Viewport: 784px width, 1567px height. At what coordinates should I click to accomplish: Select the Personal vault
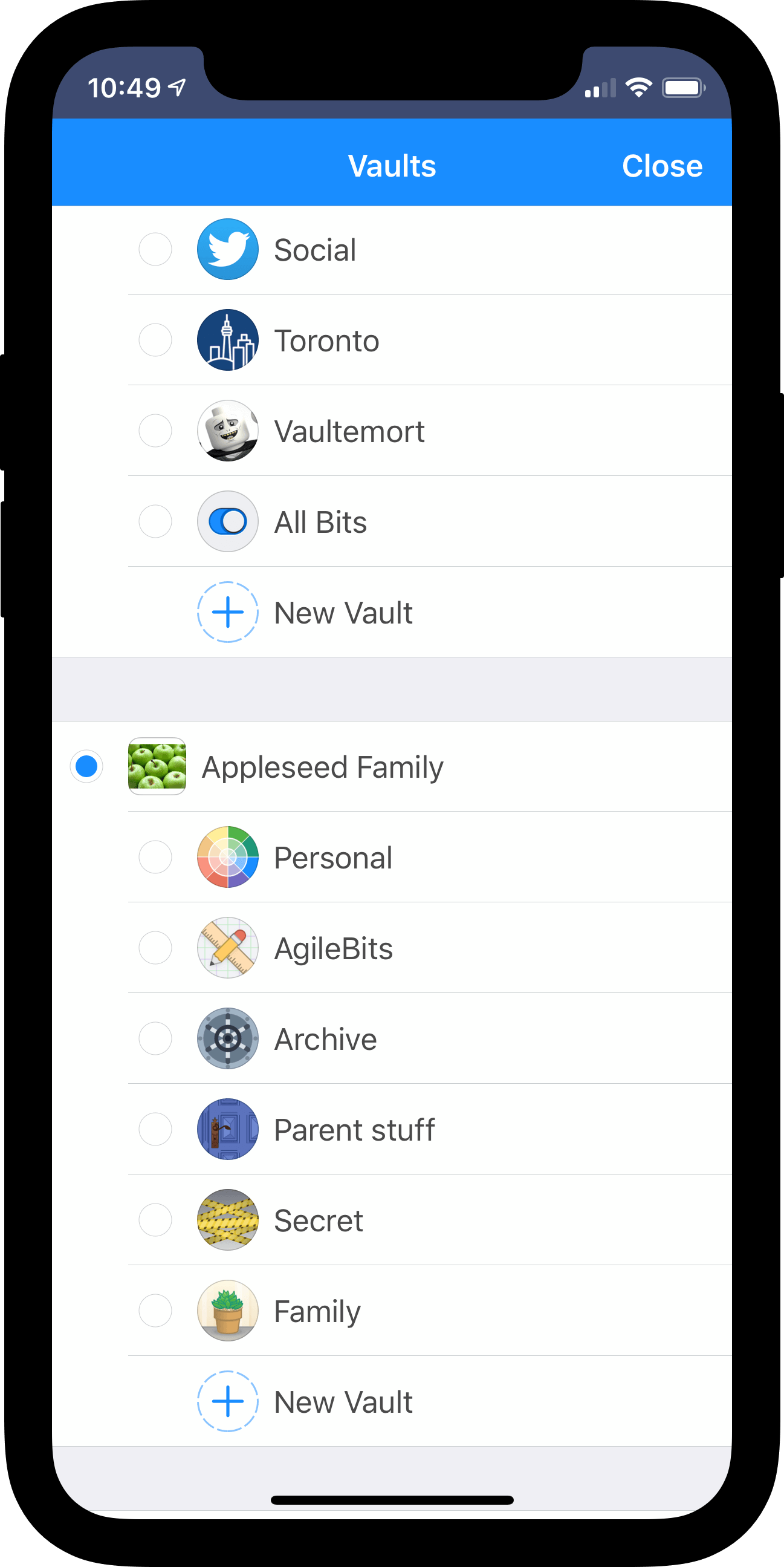tap(392, 857)
